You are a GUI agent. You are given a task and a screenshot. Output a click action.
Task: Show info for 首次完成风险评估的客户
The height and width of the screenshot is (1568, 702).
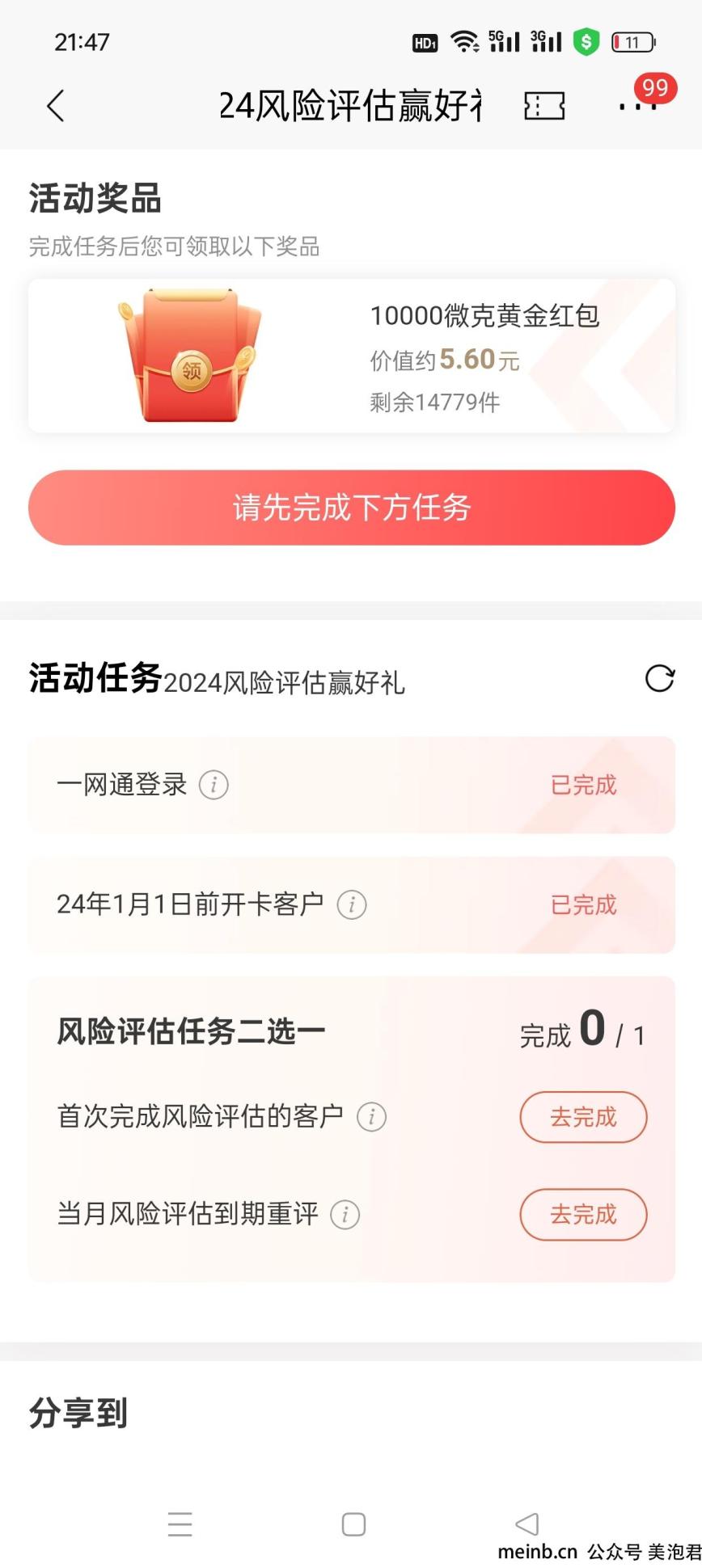click(x=371, y=1117)
